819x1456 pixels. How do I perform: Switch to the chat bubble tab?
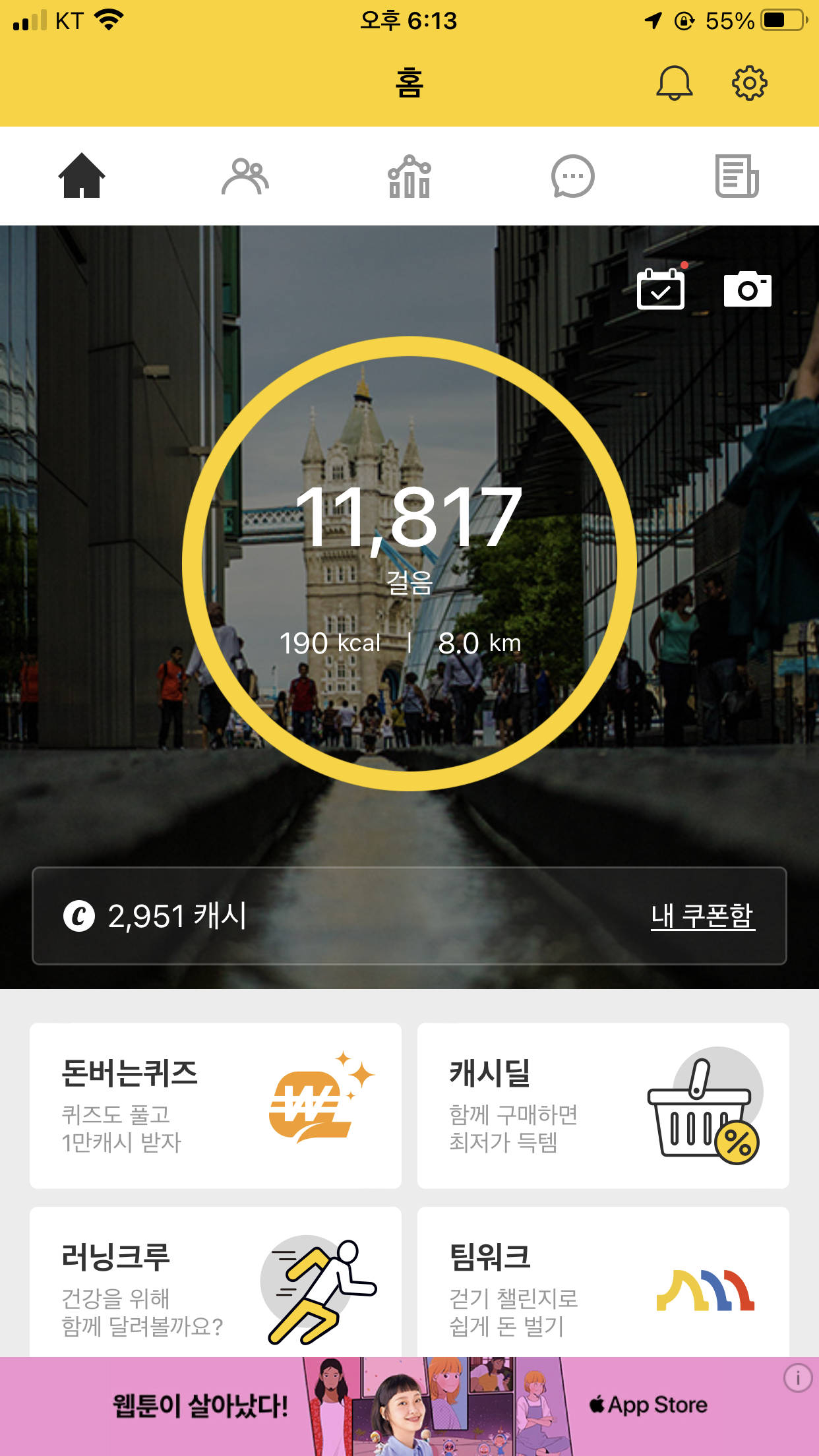(x=572, y=176)
